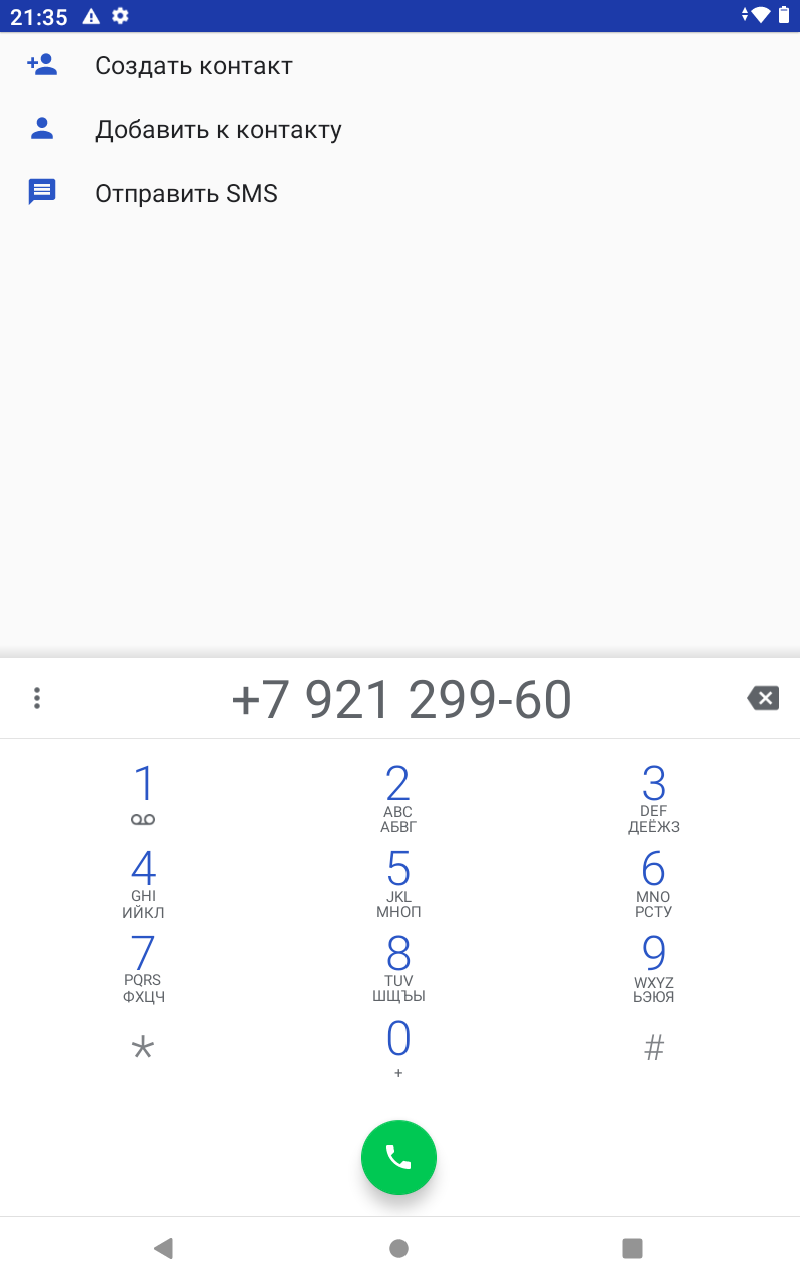The image size is (800, 1280).
Task: Call the entered number with green button
Action: click(x=399, y=1157)
